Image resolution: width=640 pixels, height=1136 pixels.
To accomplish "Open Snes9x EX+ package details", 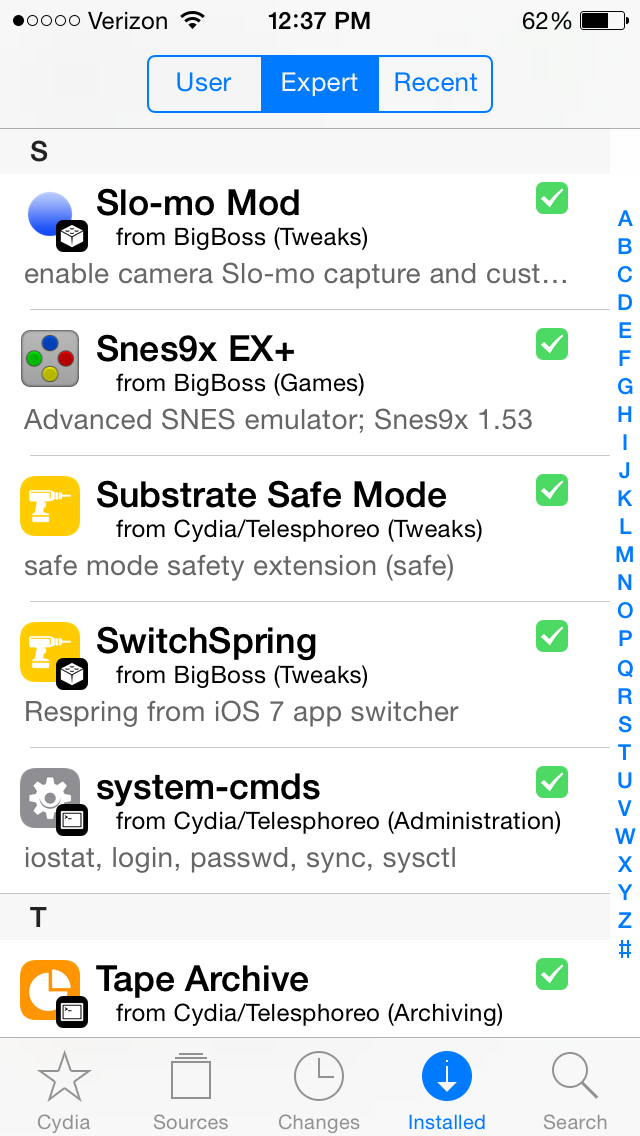I will (x=305, y=383).
